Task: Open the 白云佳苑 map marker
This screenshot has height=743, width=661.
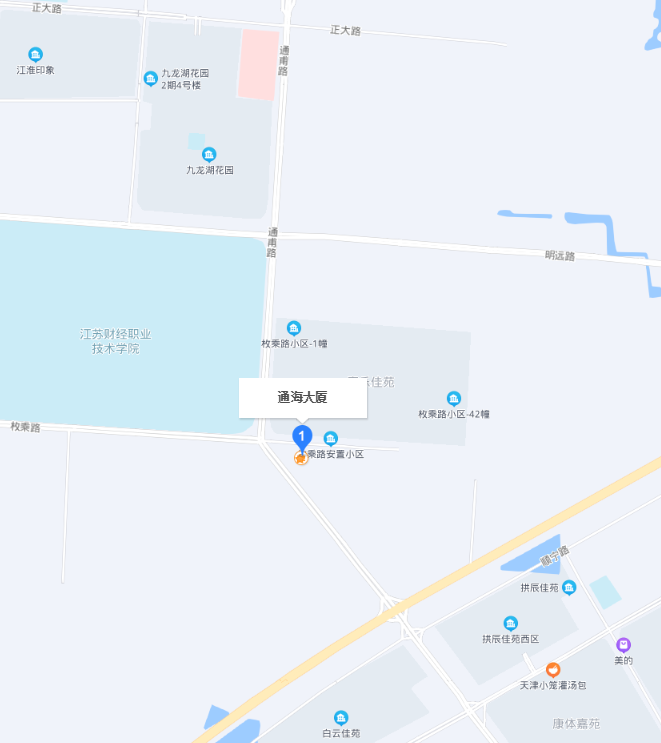Action: click(x=341, y=718)
